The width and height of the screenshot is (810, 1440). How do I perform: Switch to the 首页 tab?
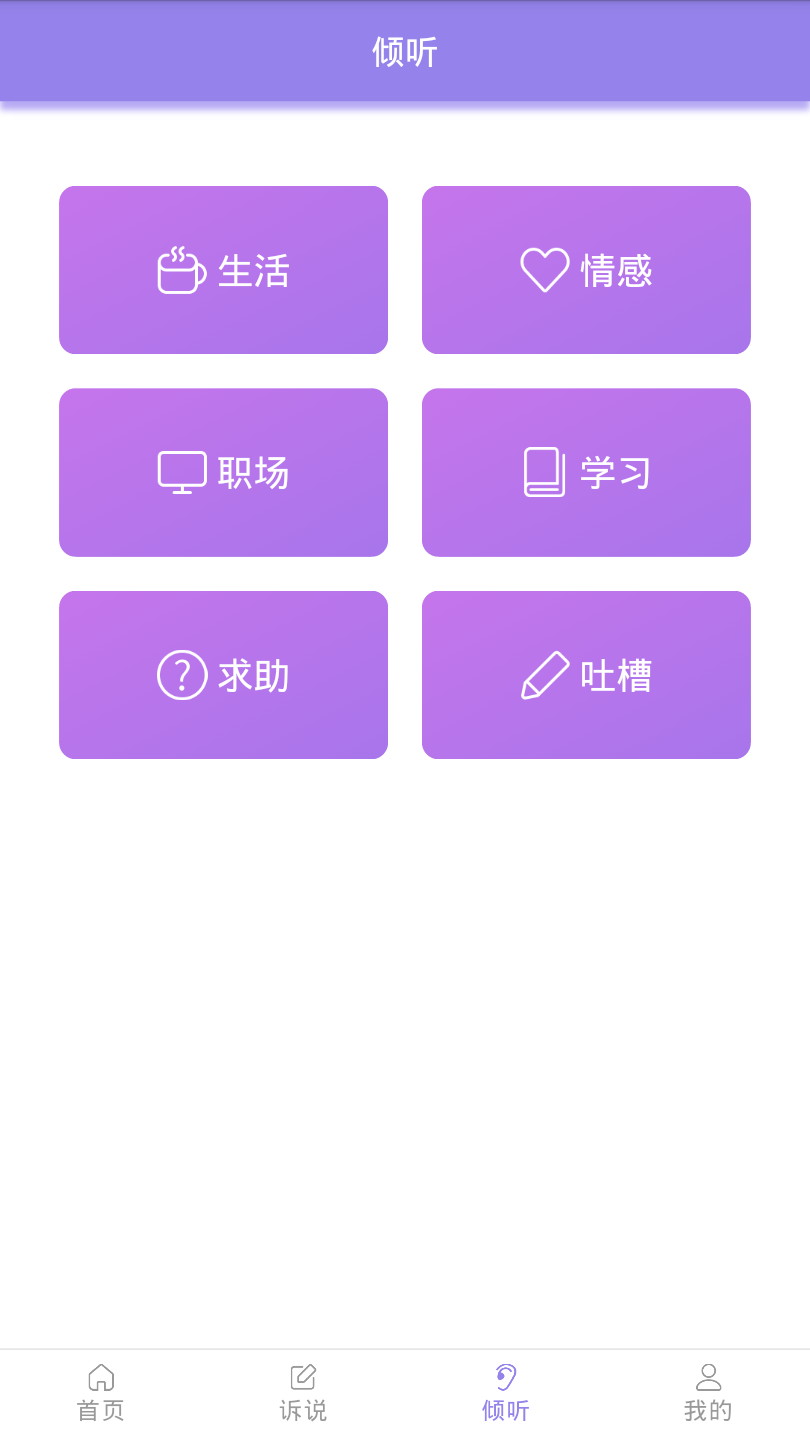tap(101, 1394)
